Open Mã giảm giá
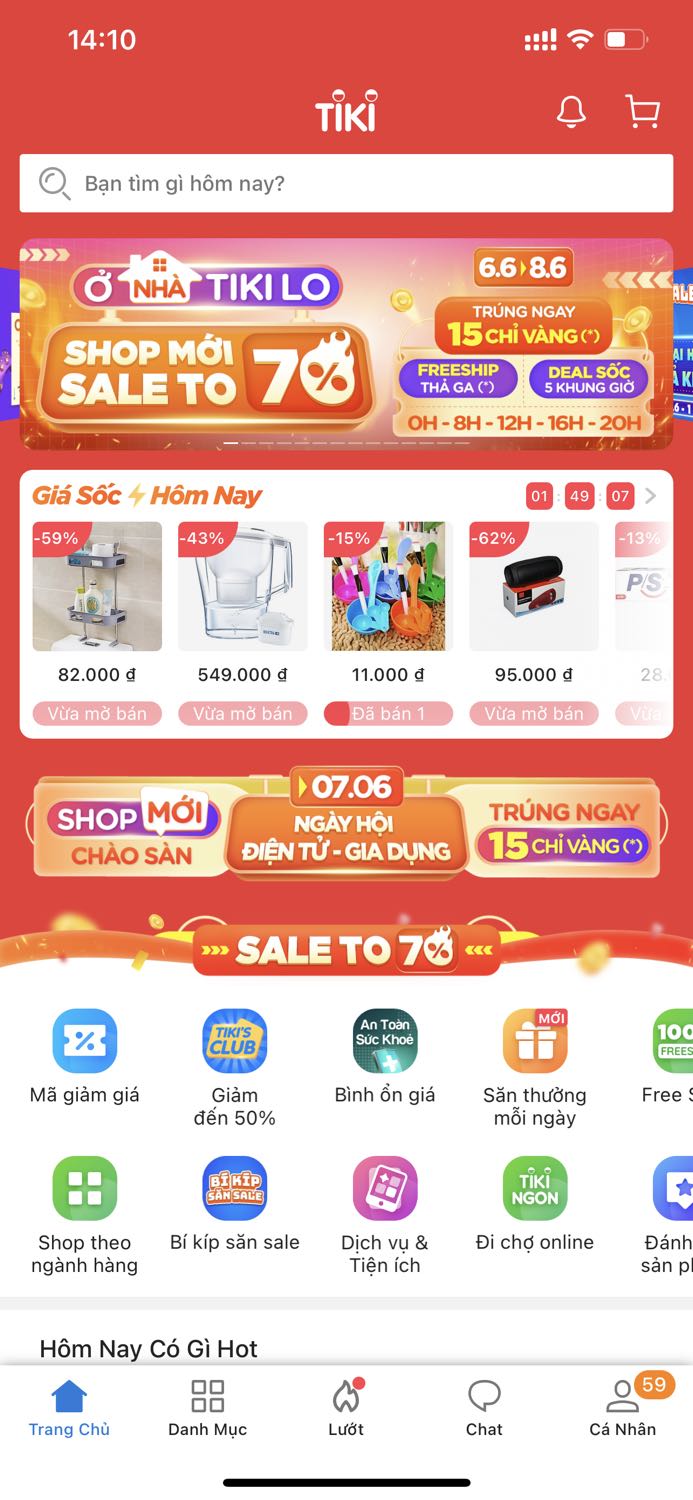The width and height of the screenshot is (693, 1500). pyautogui.click(x=85, y=1057)
